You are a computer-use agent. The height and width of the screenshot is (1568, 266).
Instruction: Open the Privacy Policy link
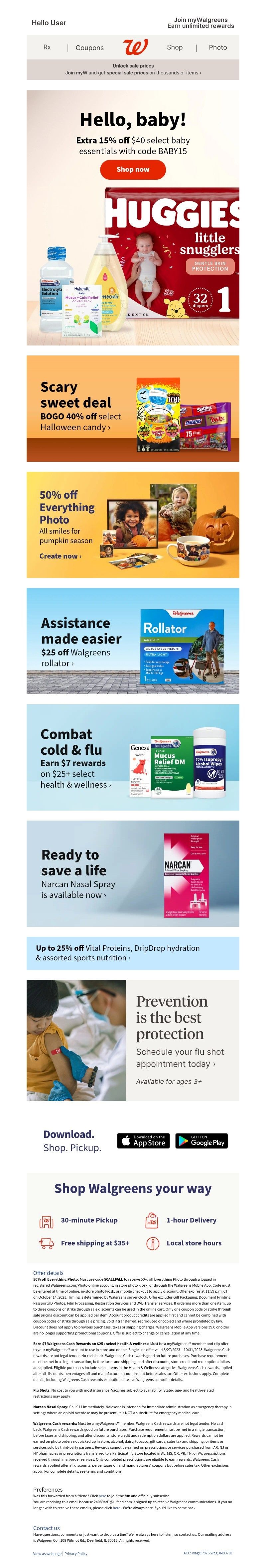pos(76,1553)
